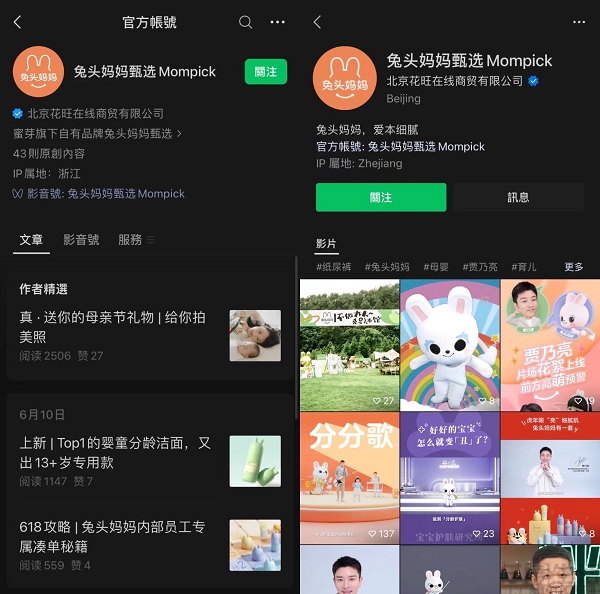This screenshot has height=594, width=600.
Task: Open overflow menu next to the search icon
Action: tap(278, 22)
